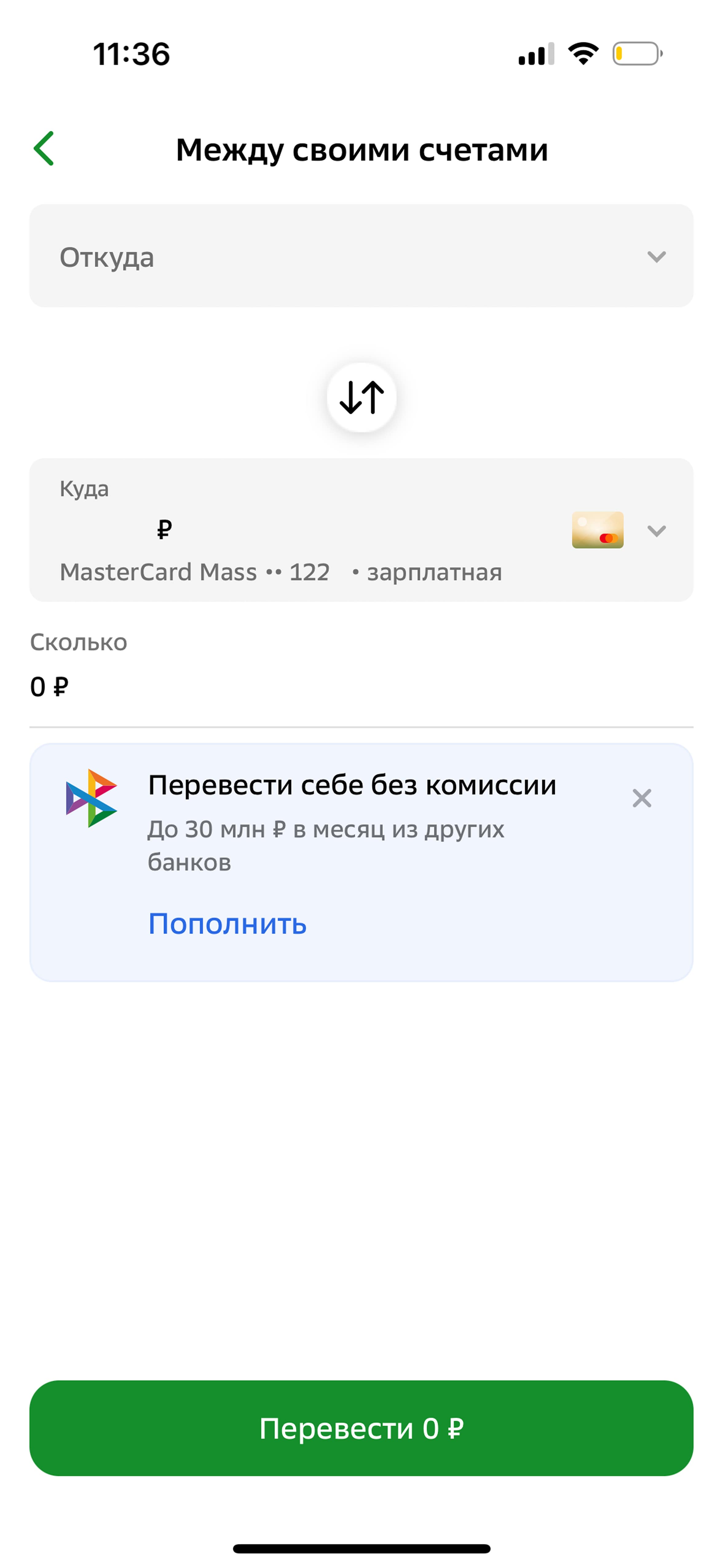Open the Куда MasterCard Mass dropdown

(361, 530)
